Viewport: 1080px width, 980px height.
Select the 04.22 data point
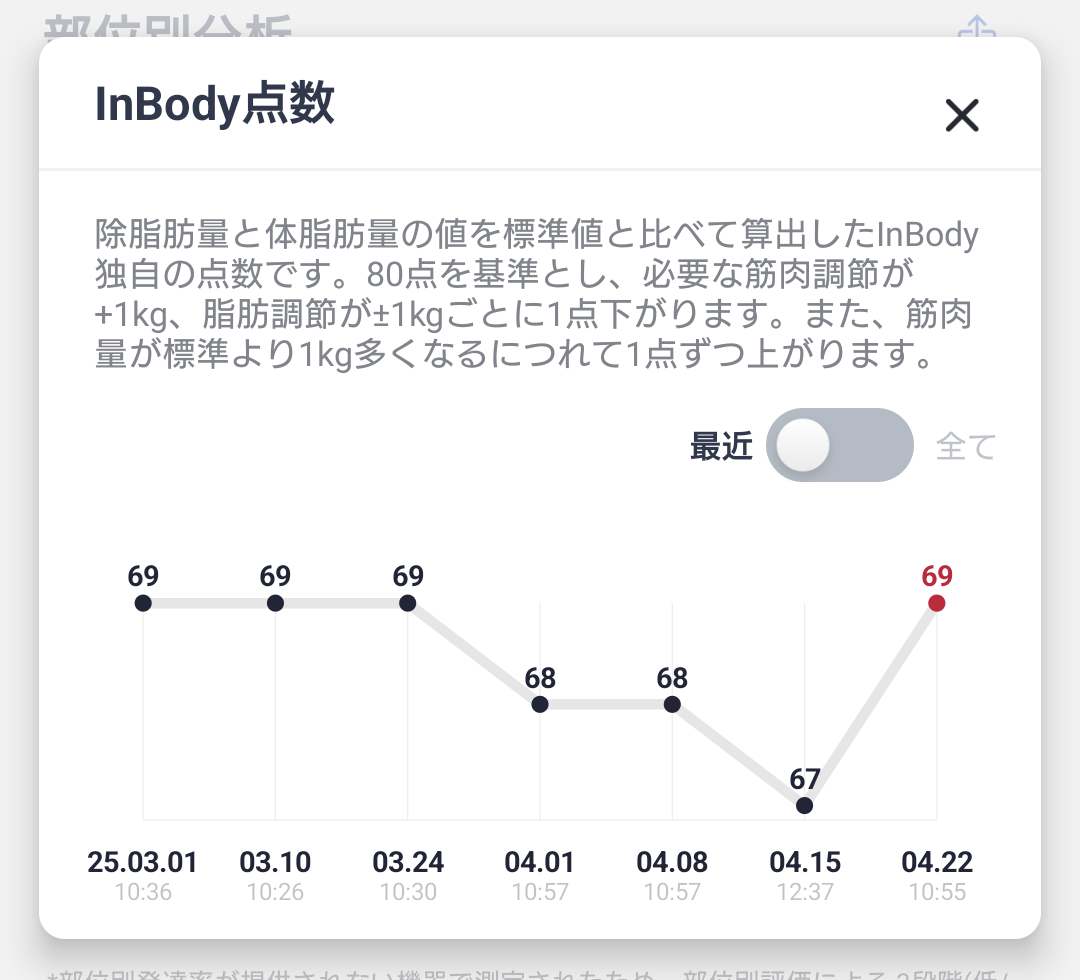coord(936,603)
